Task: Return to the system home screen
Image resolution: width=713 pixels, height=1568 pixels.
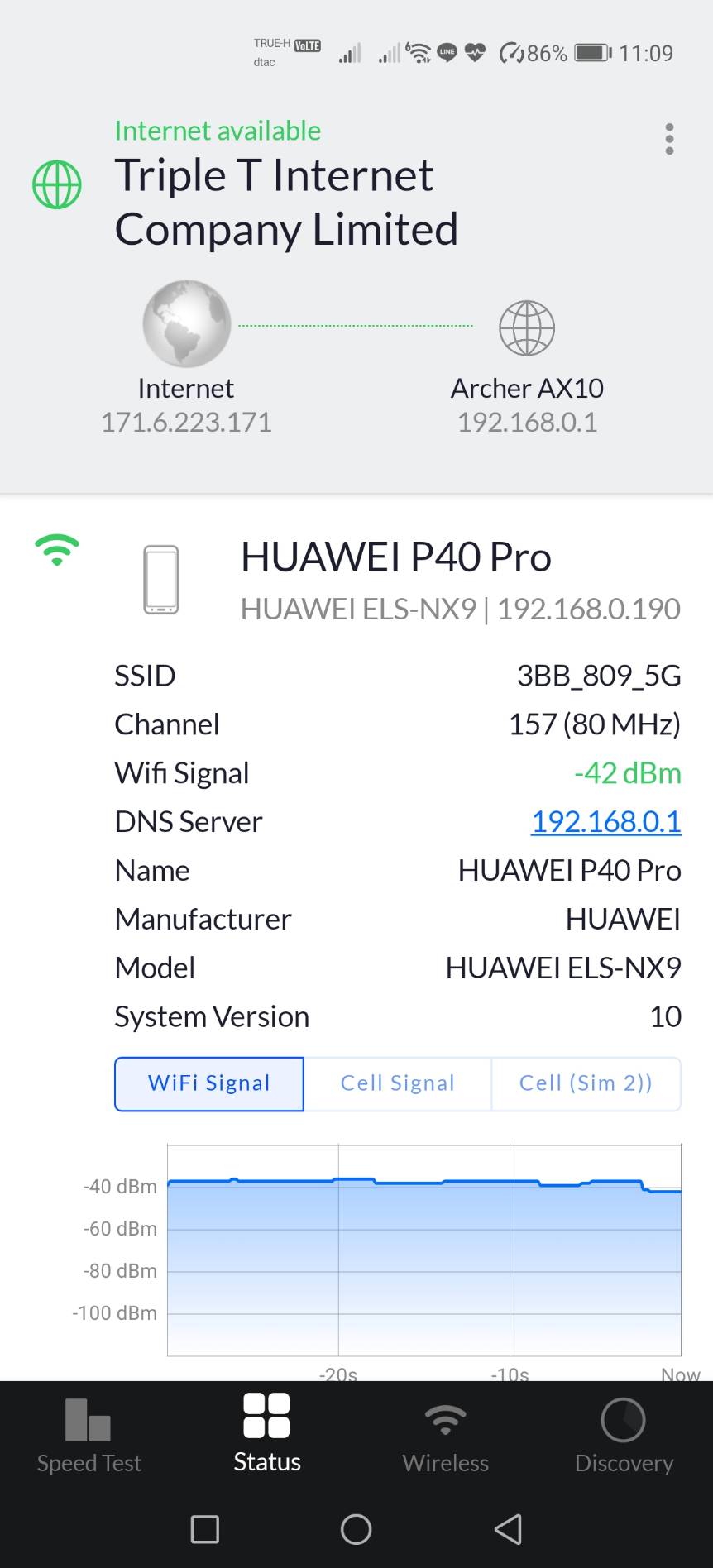Action: (356, 1529)
